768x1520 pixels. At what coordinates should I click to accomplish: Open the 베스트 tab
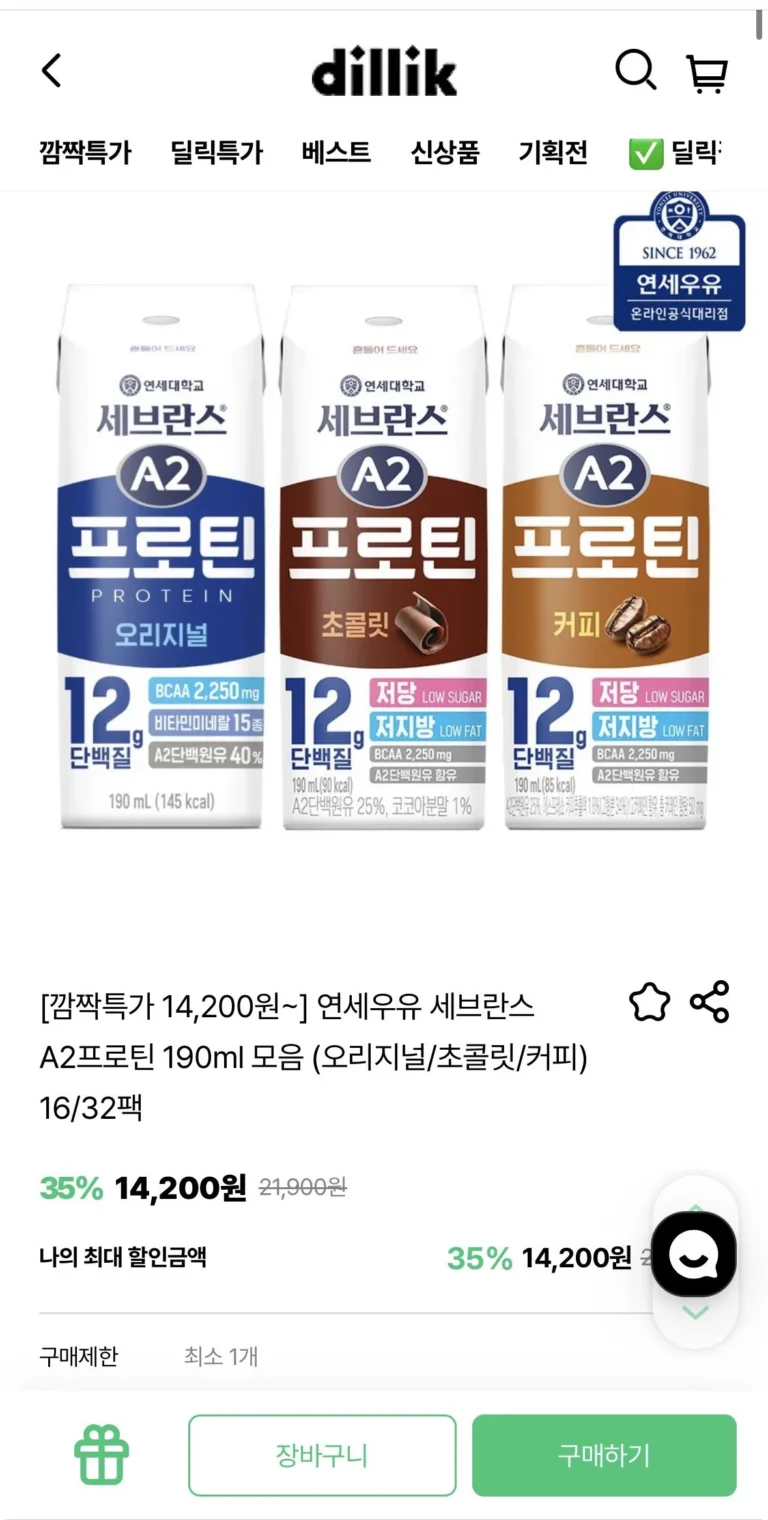pos(336,153)
